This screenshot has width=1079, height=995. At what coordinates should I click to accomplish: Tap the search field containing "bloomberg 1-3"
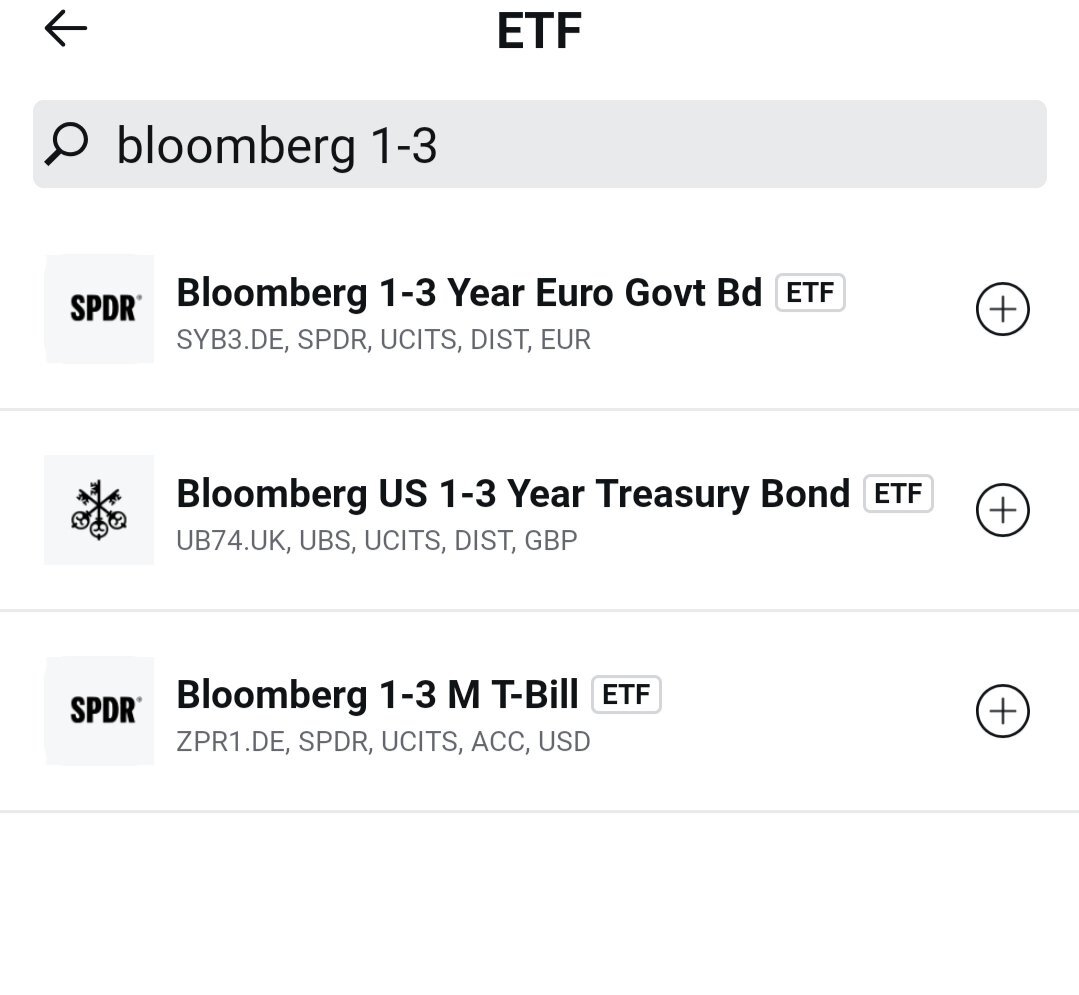tap(540, 145)
